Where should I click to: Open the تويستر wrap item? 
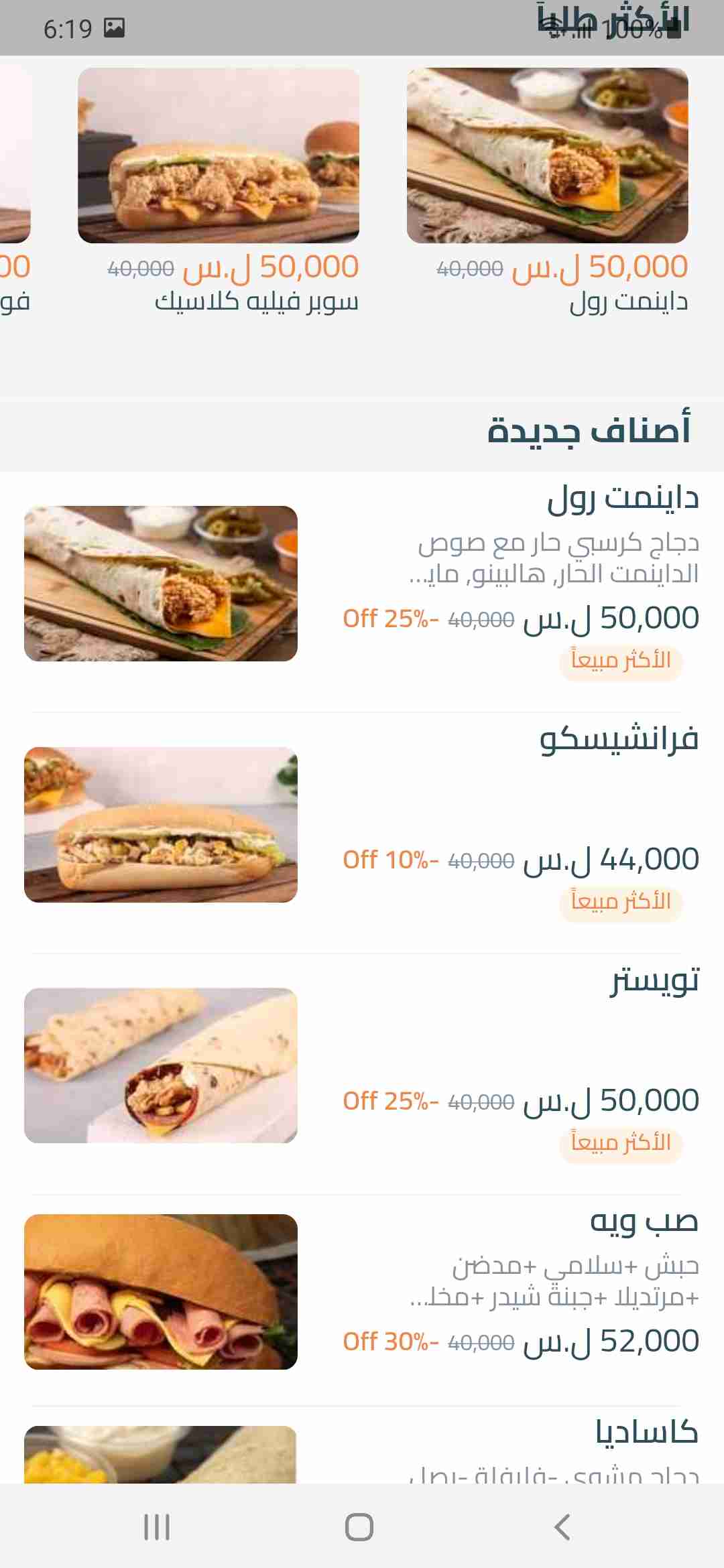click(362, 1065)
